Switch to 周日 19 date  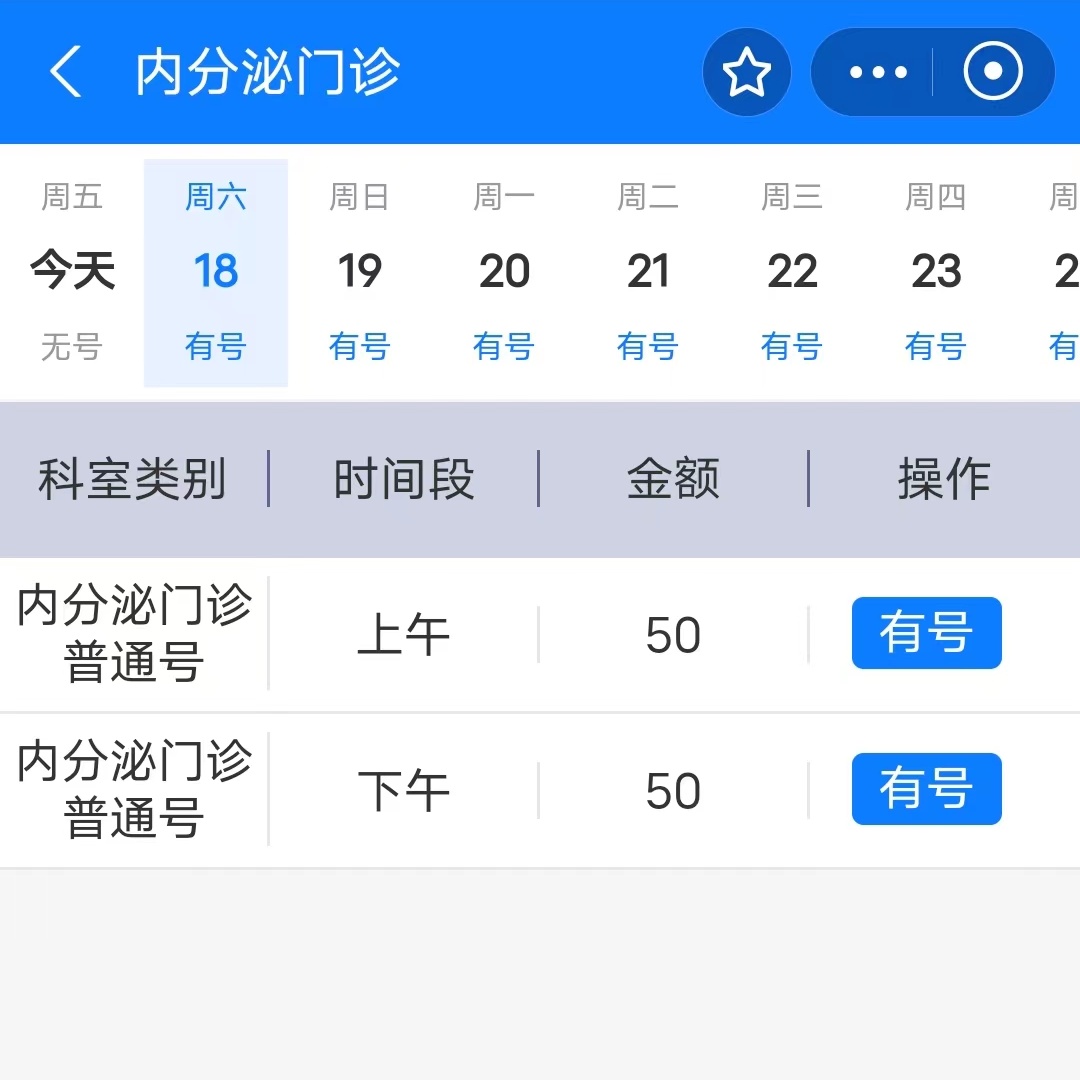pyautogui.click(x=360, y=272)
